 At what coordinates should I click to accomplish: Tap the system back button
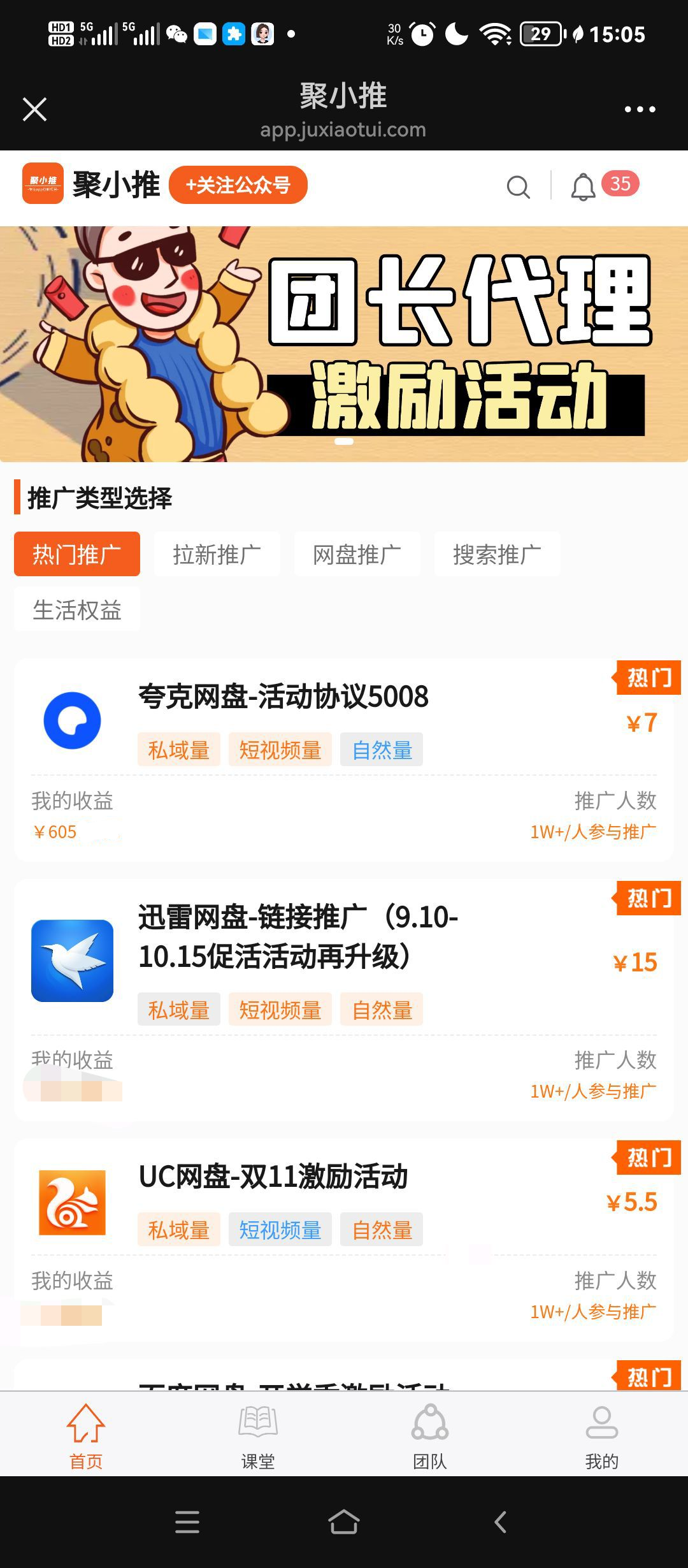pyautogui.click(x=501, y=1522)
